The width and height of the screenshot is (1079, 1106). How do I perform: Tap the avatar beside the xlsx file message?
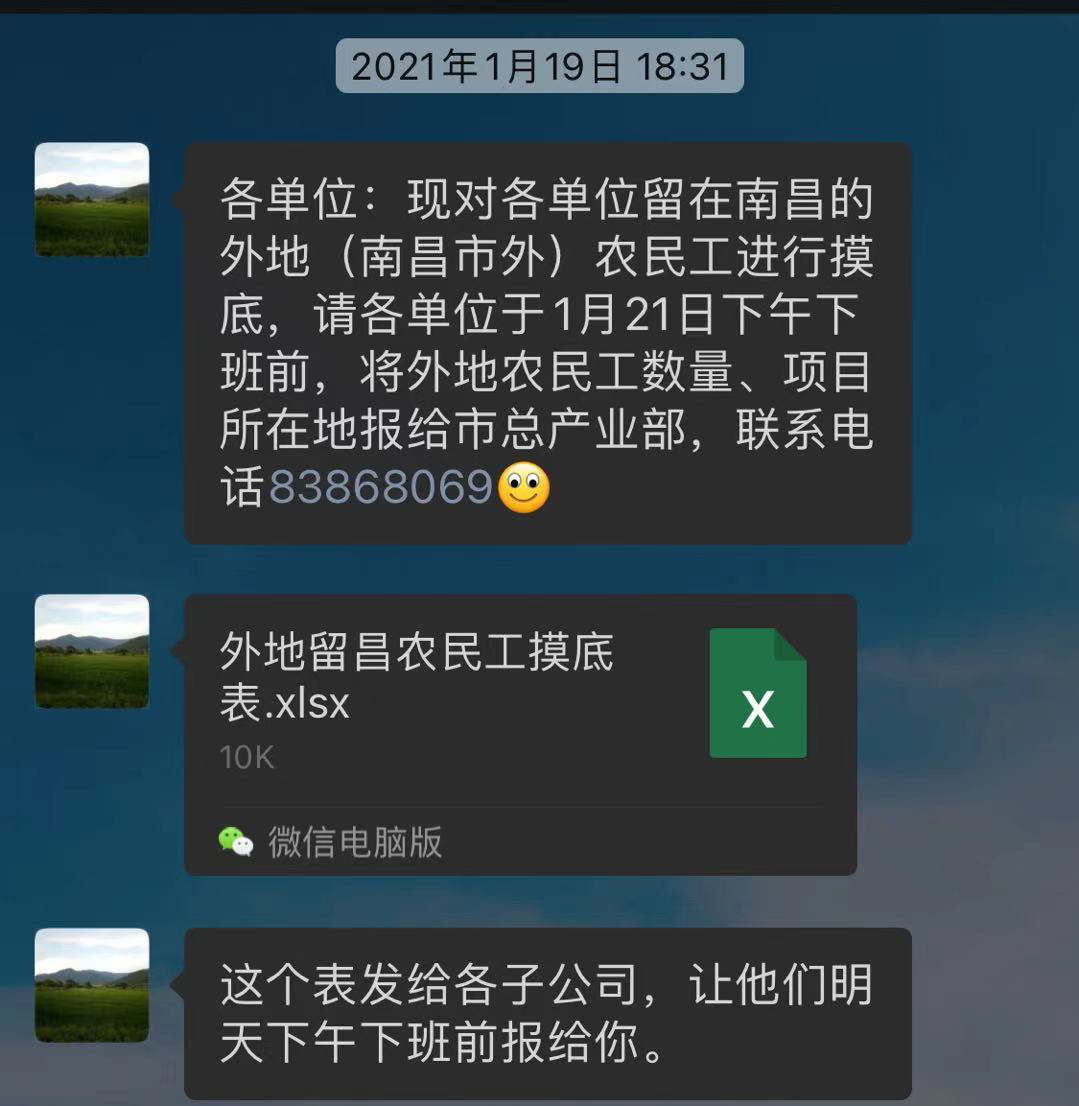tap(92, 651)
